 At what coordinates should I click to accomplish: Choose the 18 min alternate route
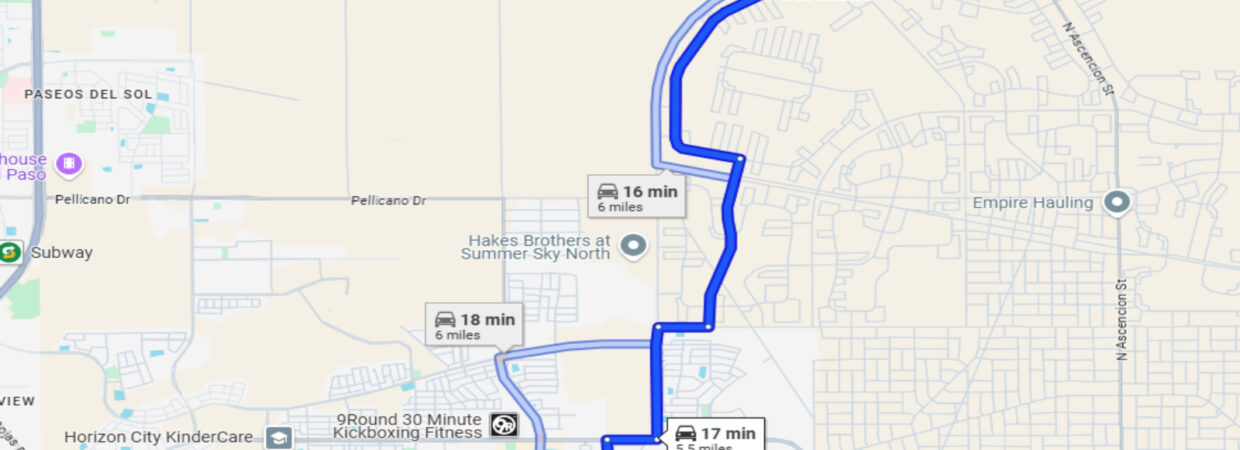(x=474, y=325)
